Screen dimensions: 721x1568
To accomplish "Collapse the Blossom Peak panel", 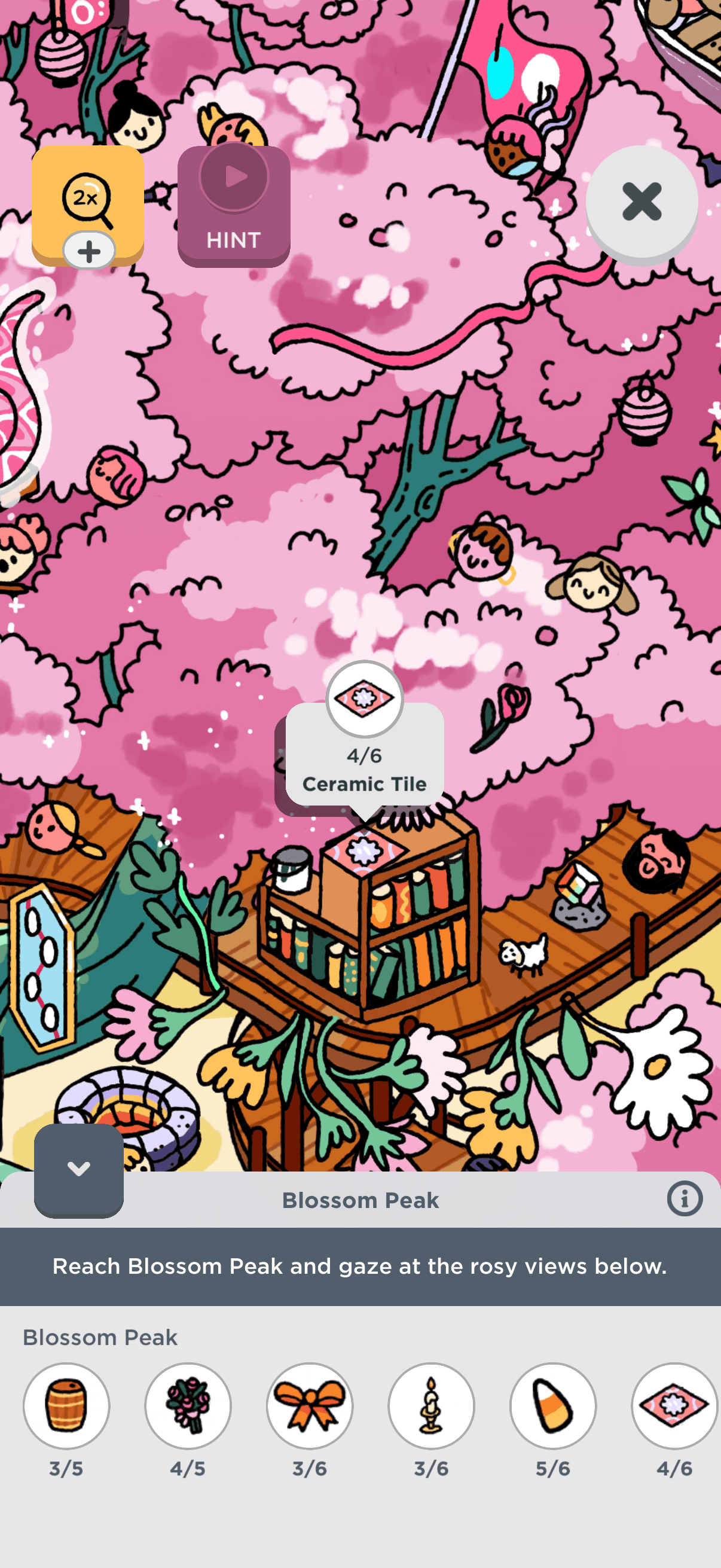I will (x=78, y=1169).
